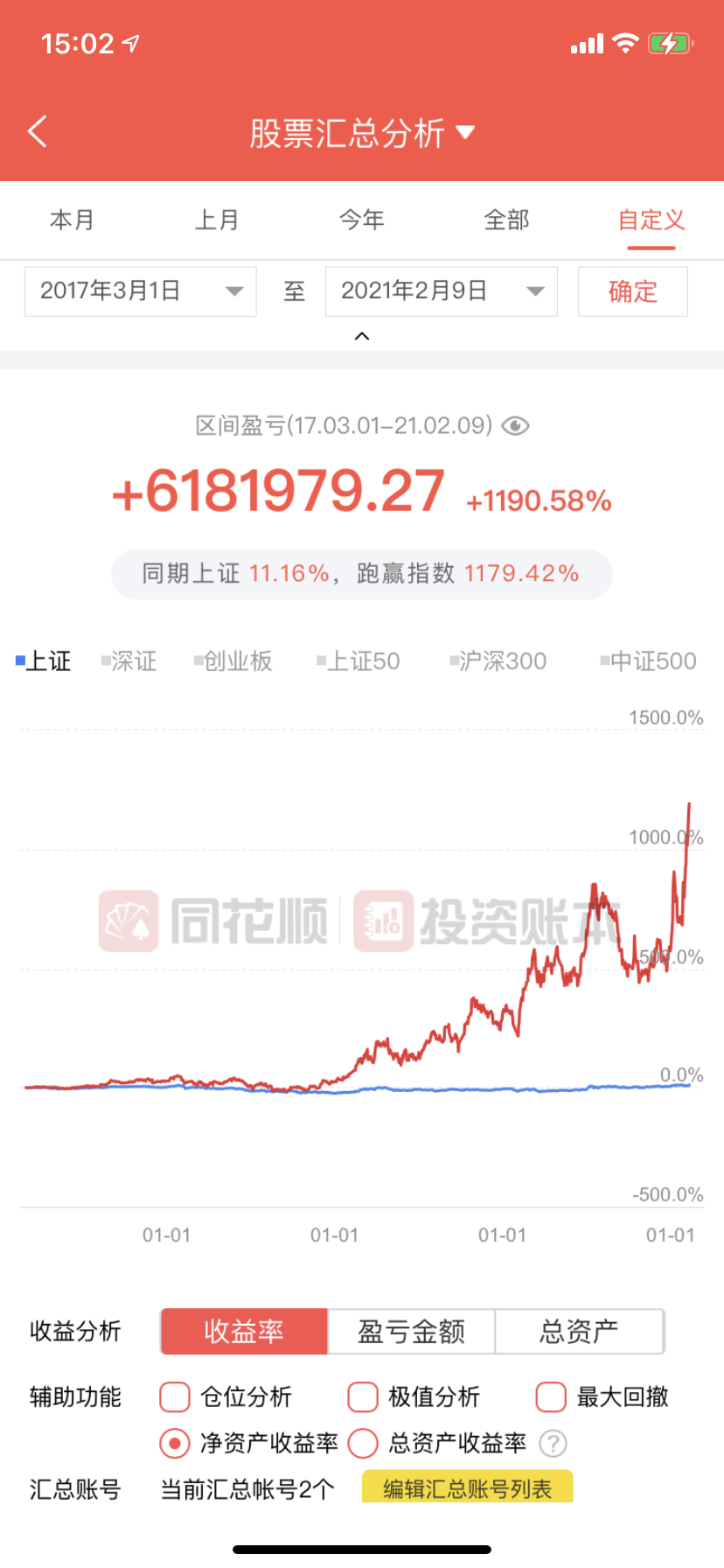Switch to the 上月 tab
This screenshot has height=1568, width=724.
[x=217, y=220]
